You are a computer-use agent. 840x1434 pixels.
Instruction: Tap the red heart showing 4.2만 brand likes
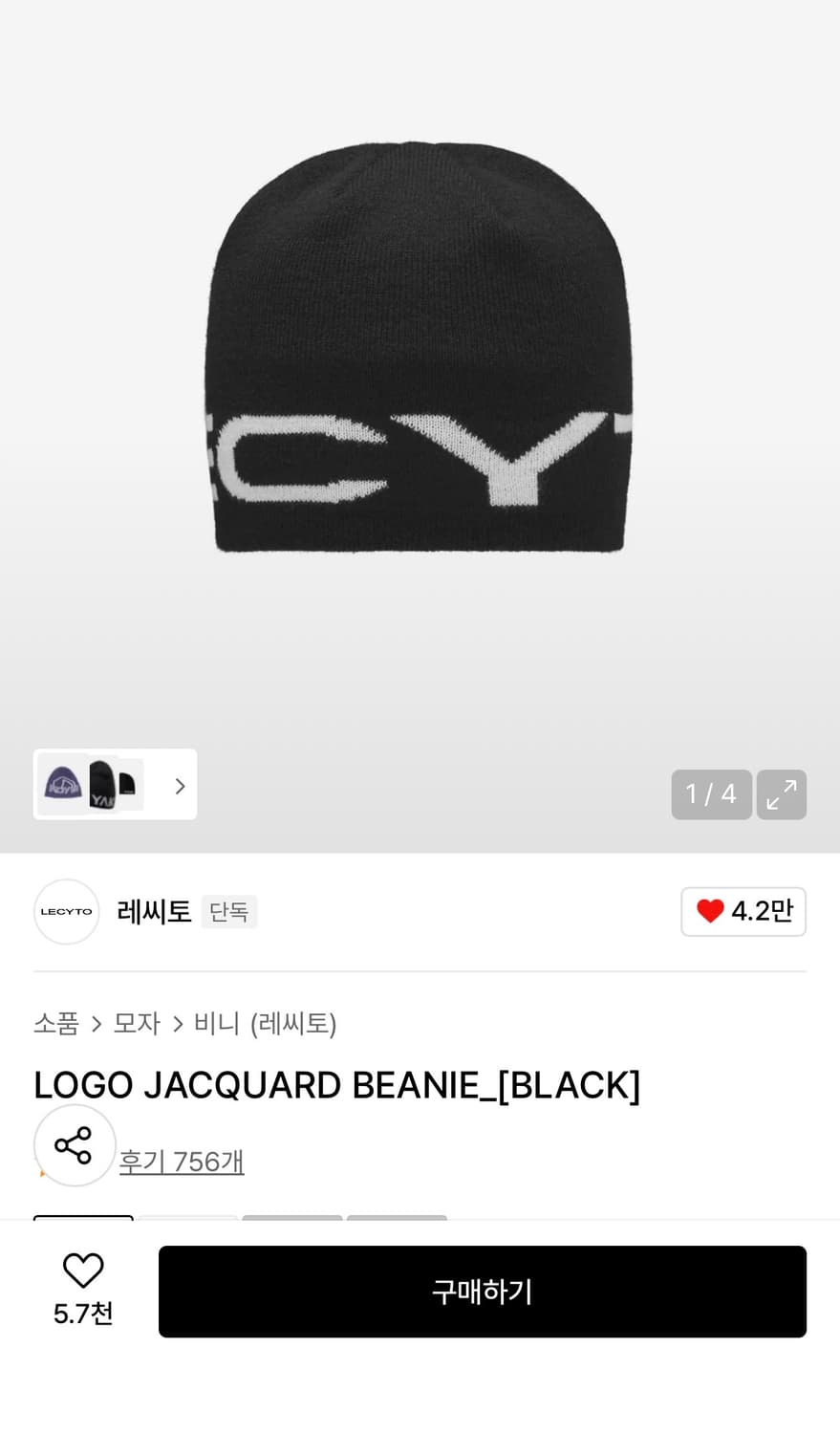point(710,911)
